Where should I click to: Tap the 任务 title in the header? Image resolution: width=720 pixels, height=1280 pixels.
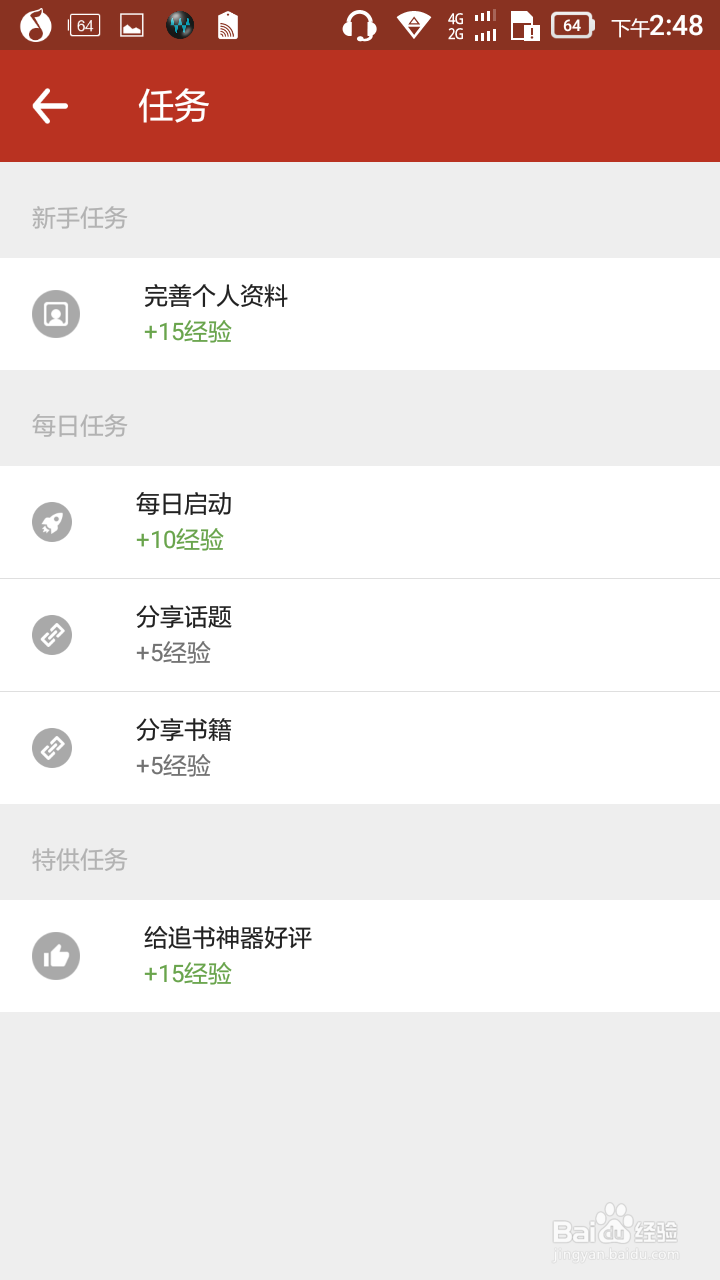point(172,105)
